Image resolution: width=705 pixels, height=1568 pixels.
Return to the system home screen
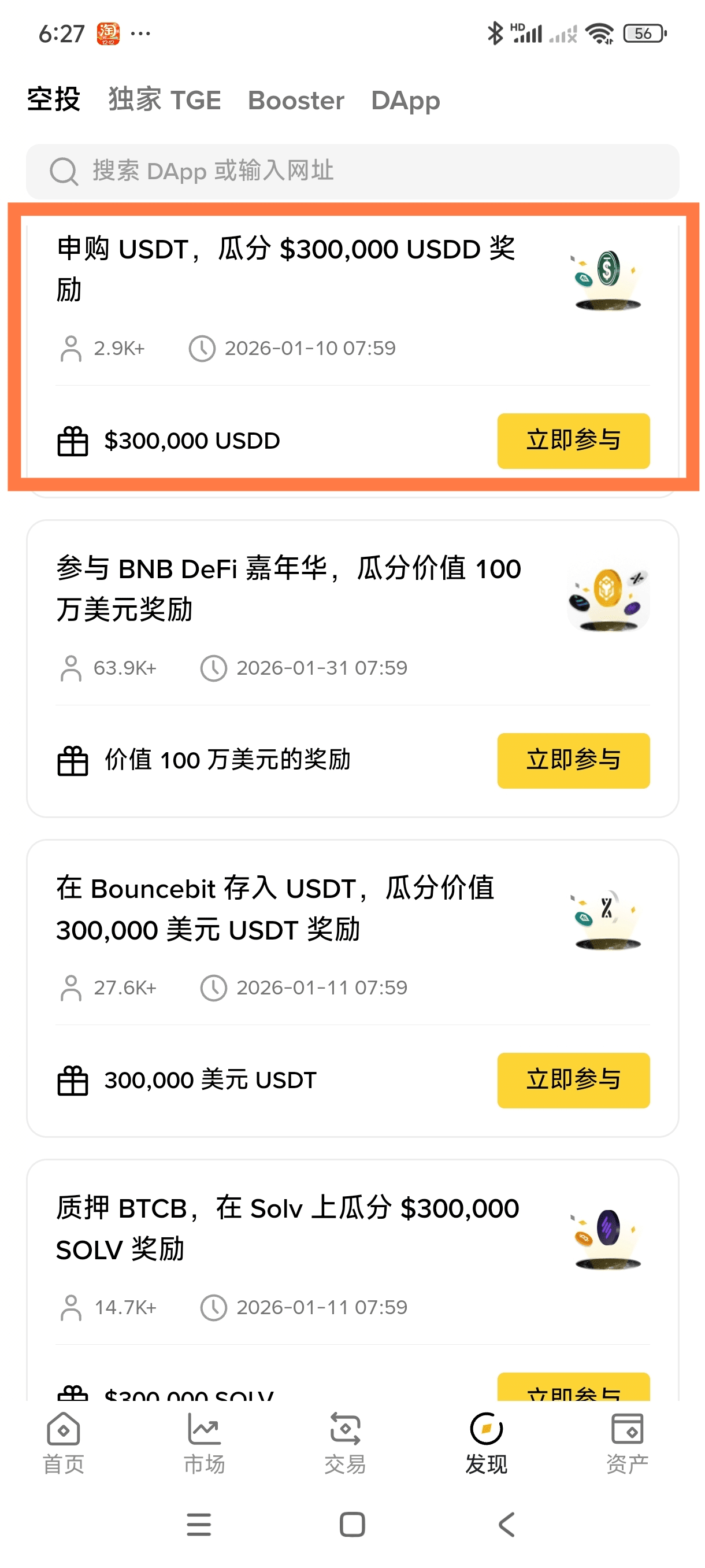pyautogui.click(x=352, y=1524)
